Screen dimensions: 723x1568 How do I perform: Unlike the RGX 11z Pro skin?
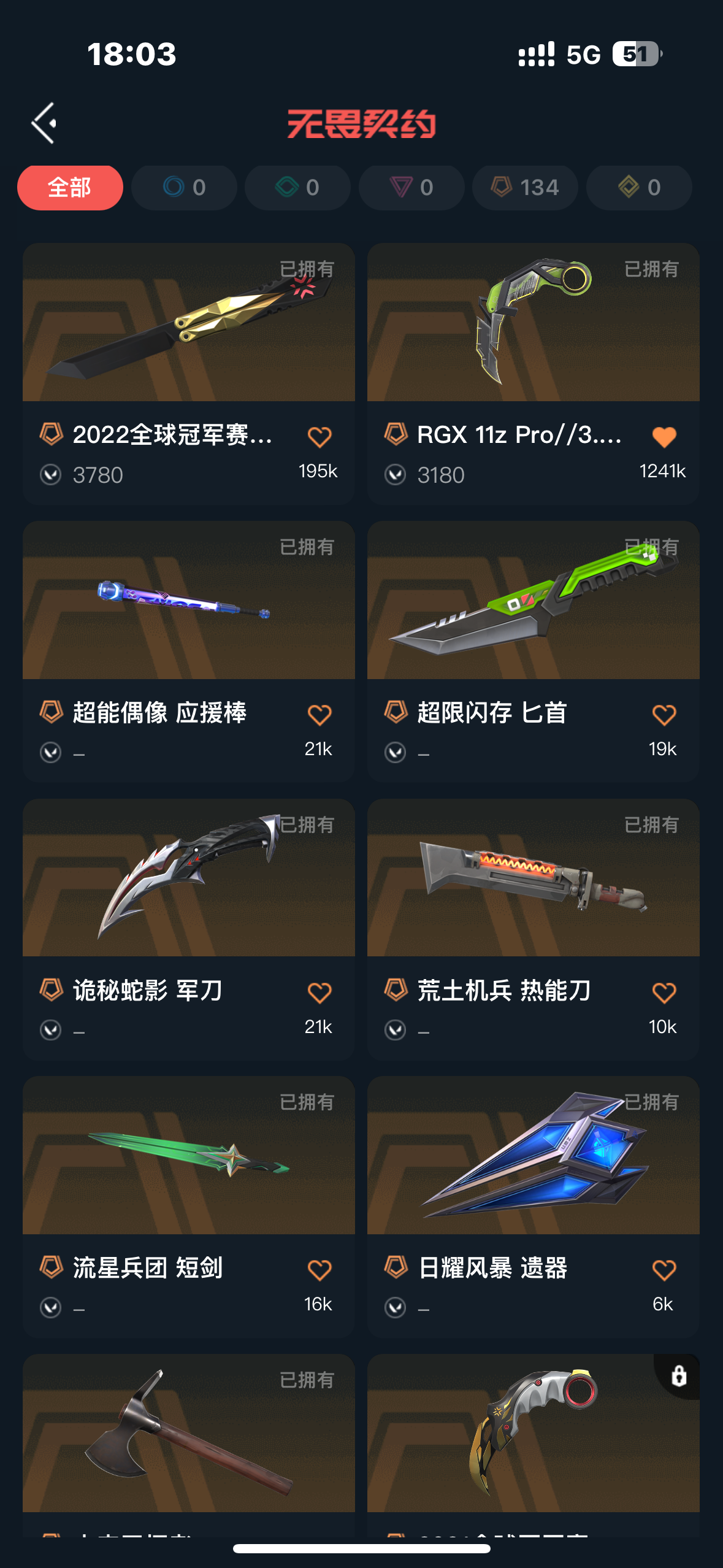point(664,437)
